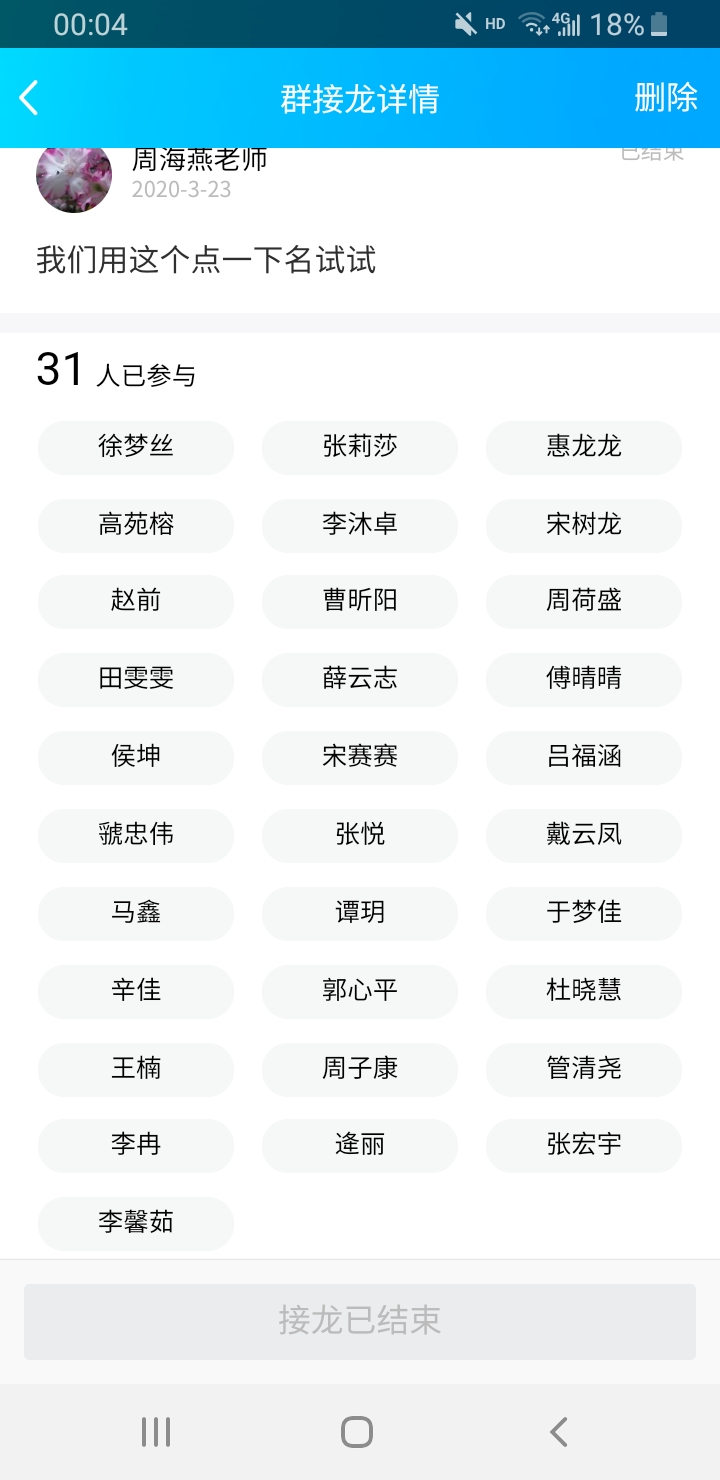720x1480 pixels.
Task: Select participant 傅晴晴
Action: (x=584, y=680)
